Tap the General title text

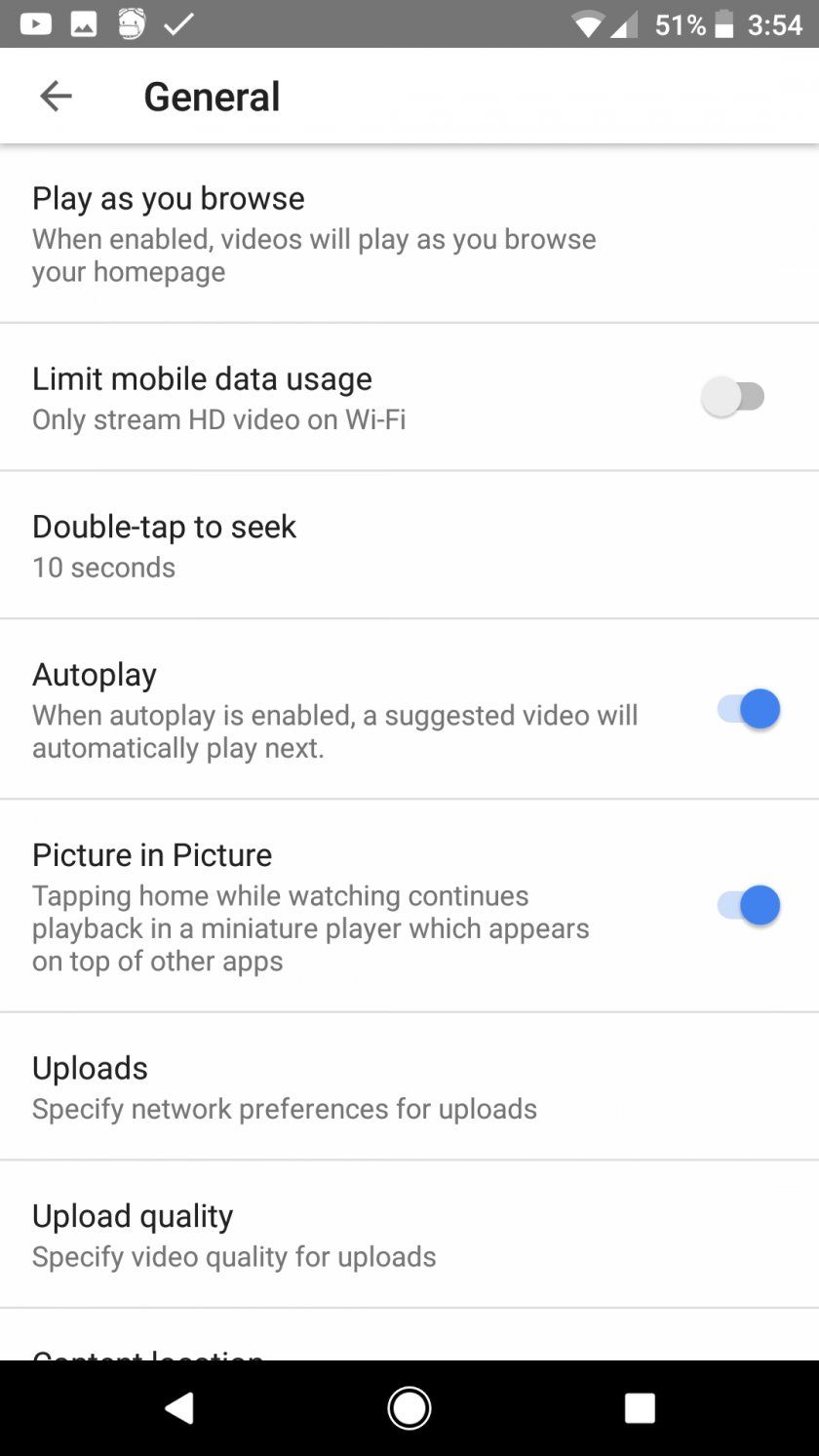[x=212, y=96]
